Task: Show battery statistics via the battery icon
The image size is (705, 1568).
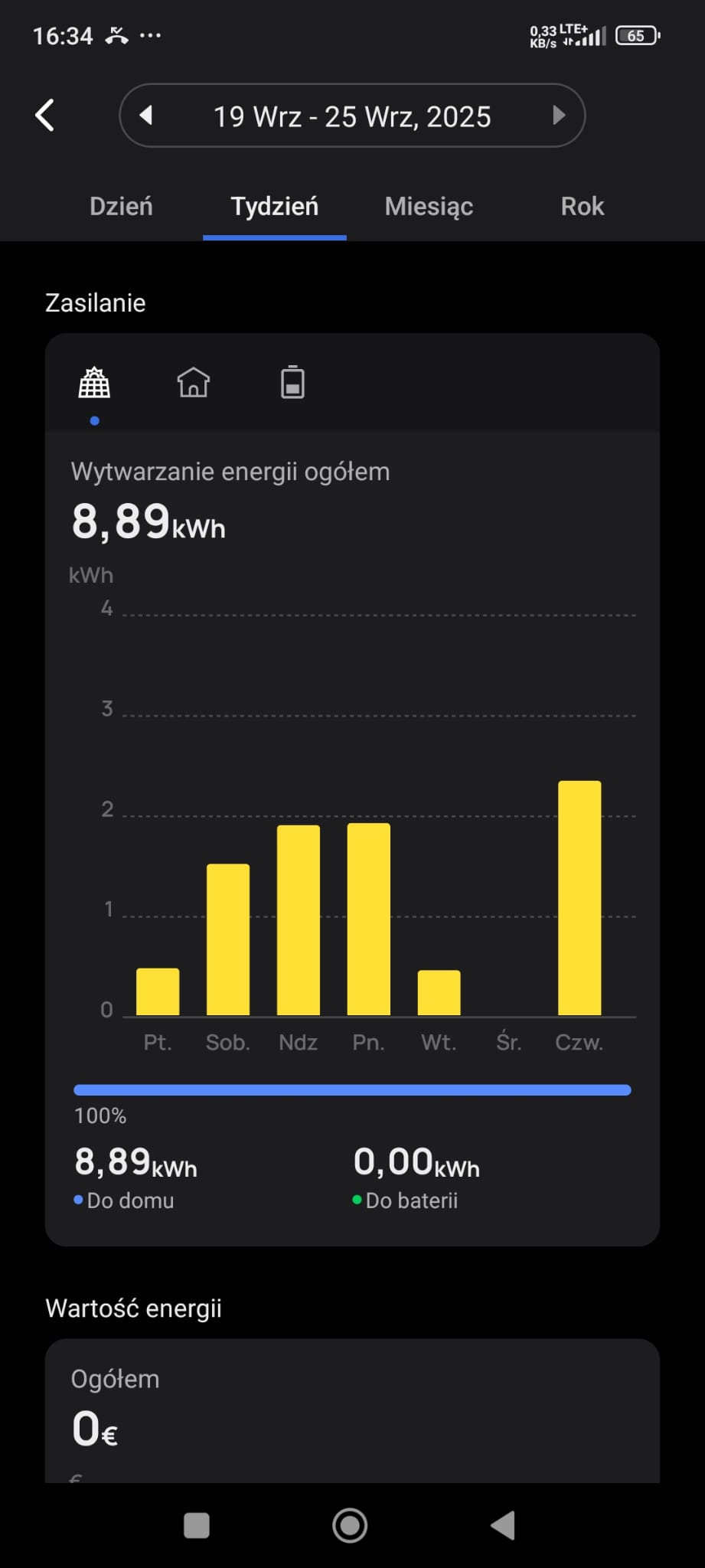Action: [x=292, y=382]
